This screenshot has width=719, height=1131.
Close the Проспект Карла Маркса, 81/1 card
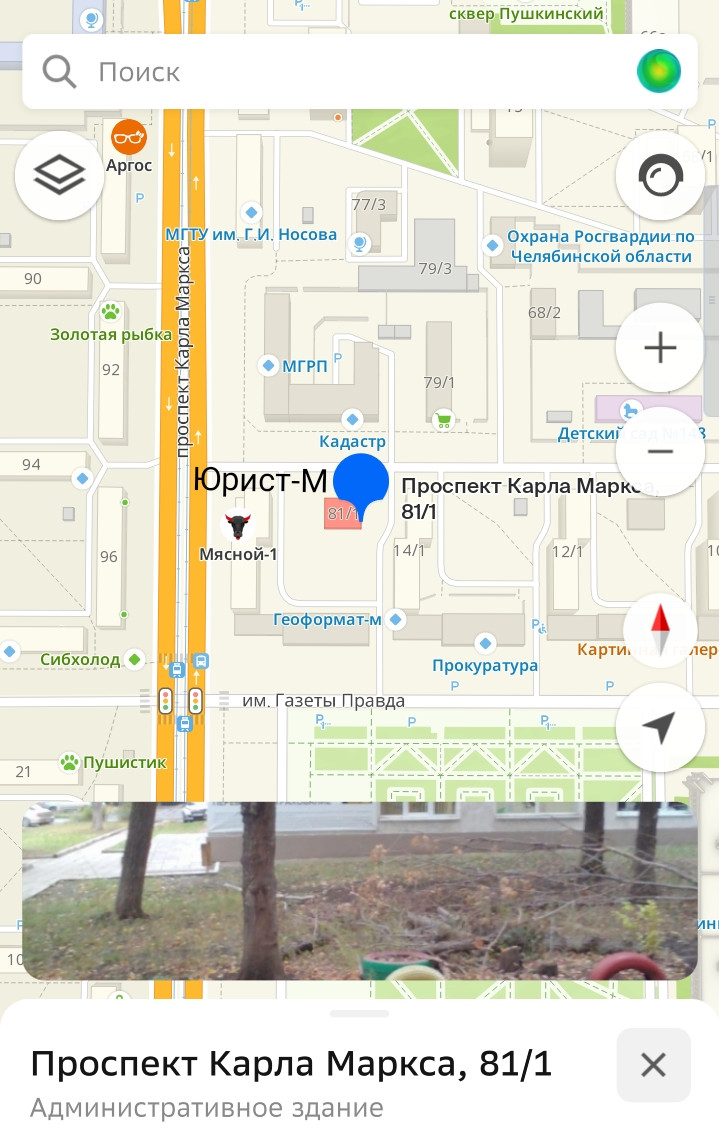(653, 1065)
